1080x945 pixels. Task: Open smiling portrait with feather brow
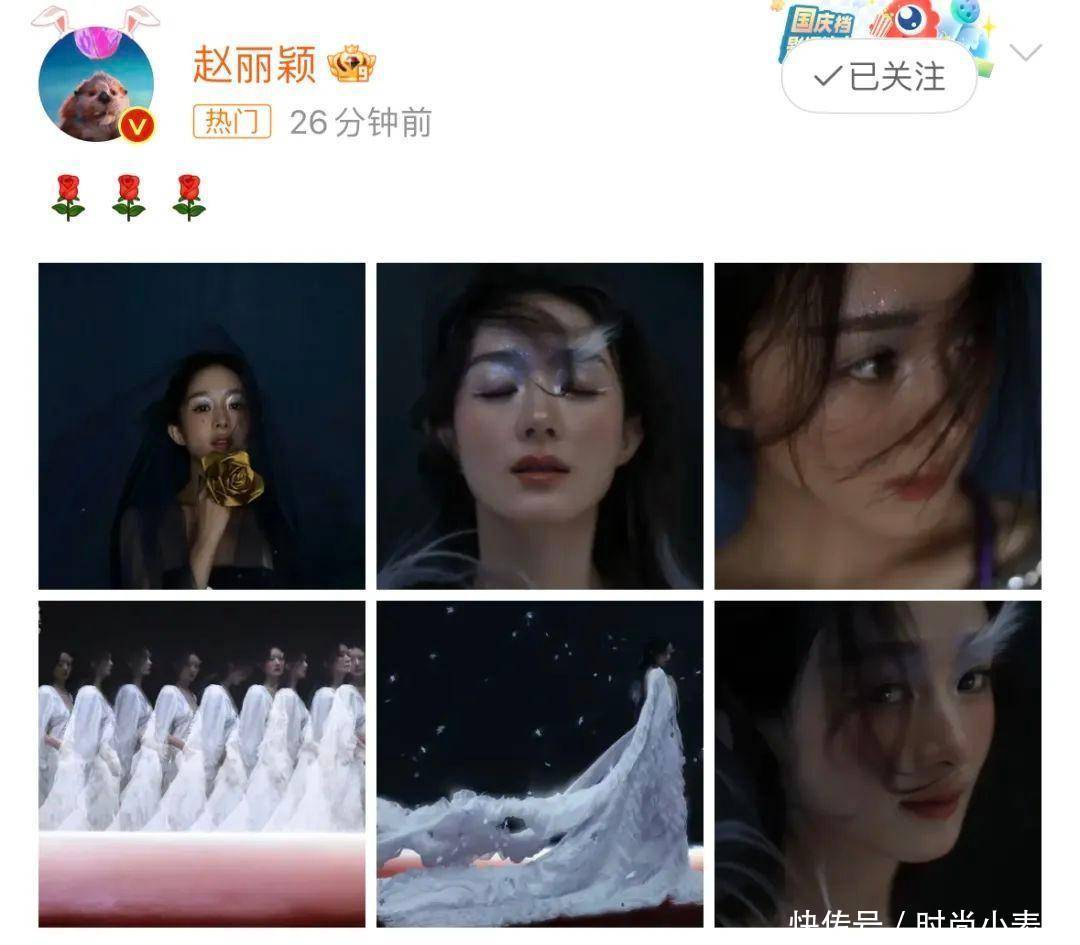point(877,763)
